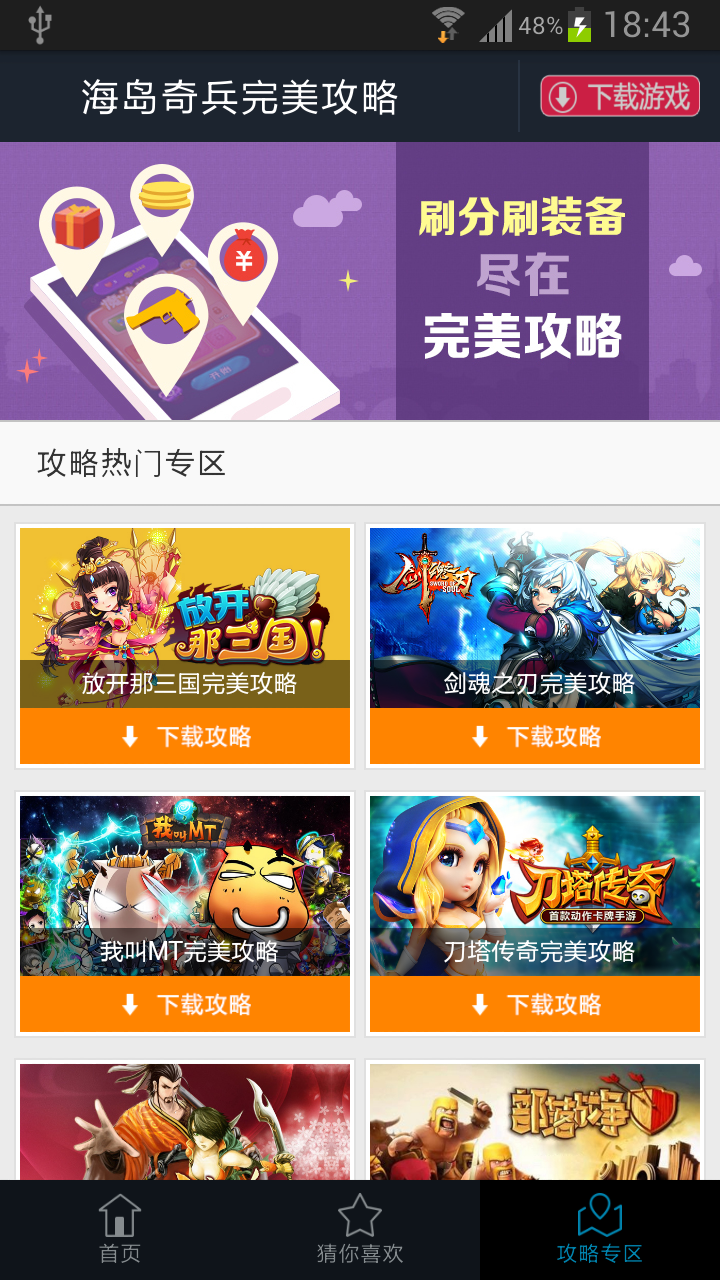720x1280 pixels.
Task: Download guide for 我叫MT
Action: coord(185,1005)
